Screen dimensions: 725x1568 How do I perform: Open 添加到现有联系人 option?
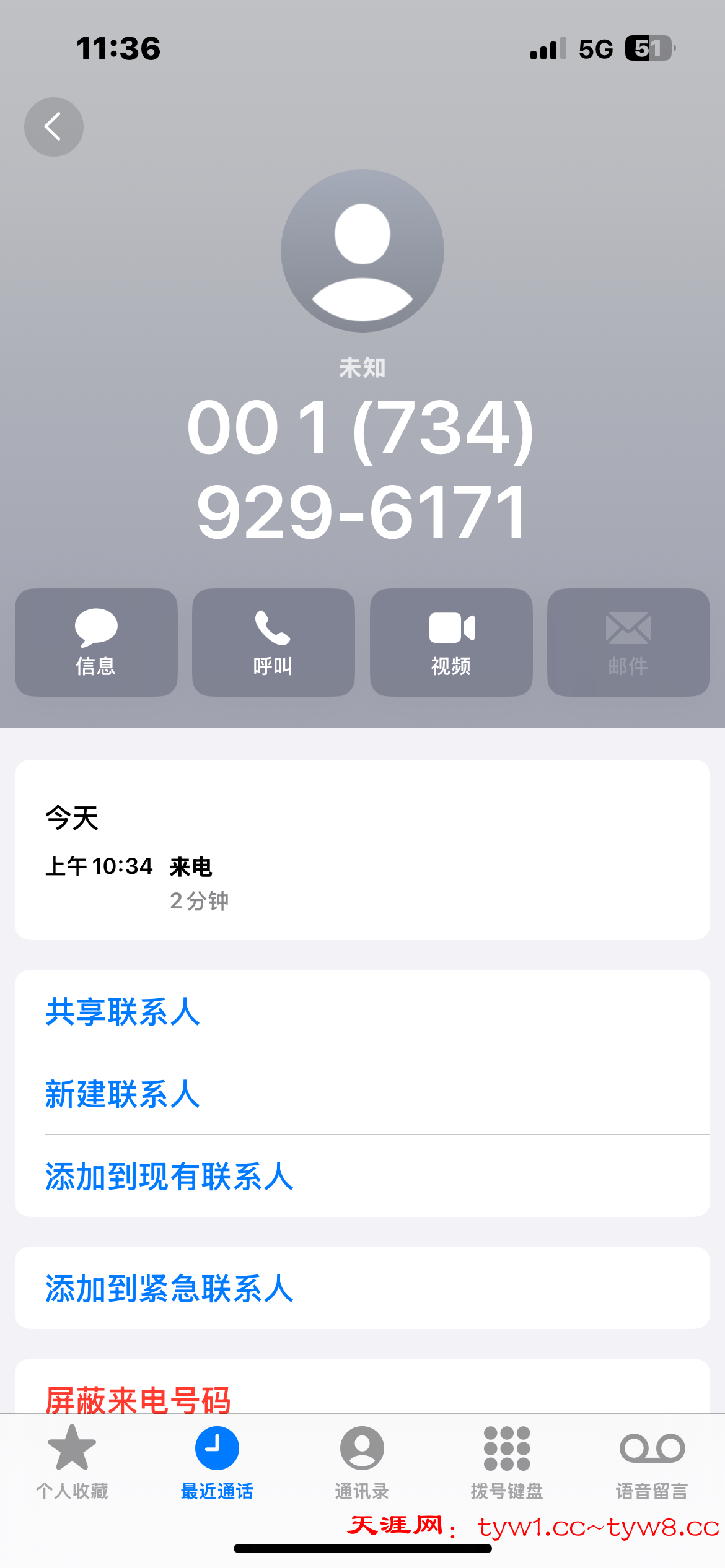[x=169, y=1176]
